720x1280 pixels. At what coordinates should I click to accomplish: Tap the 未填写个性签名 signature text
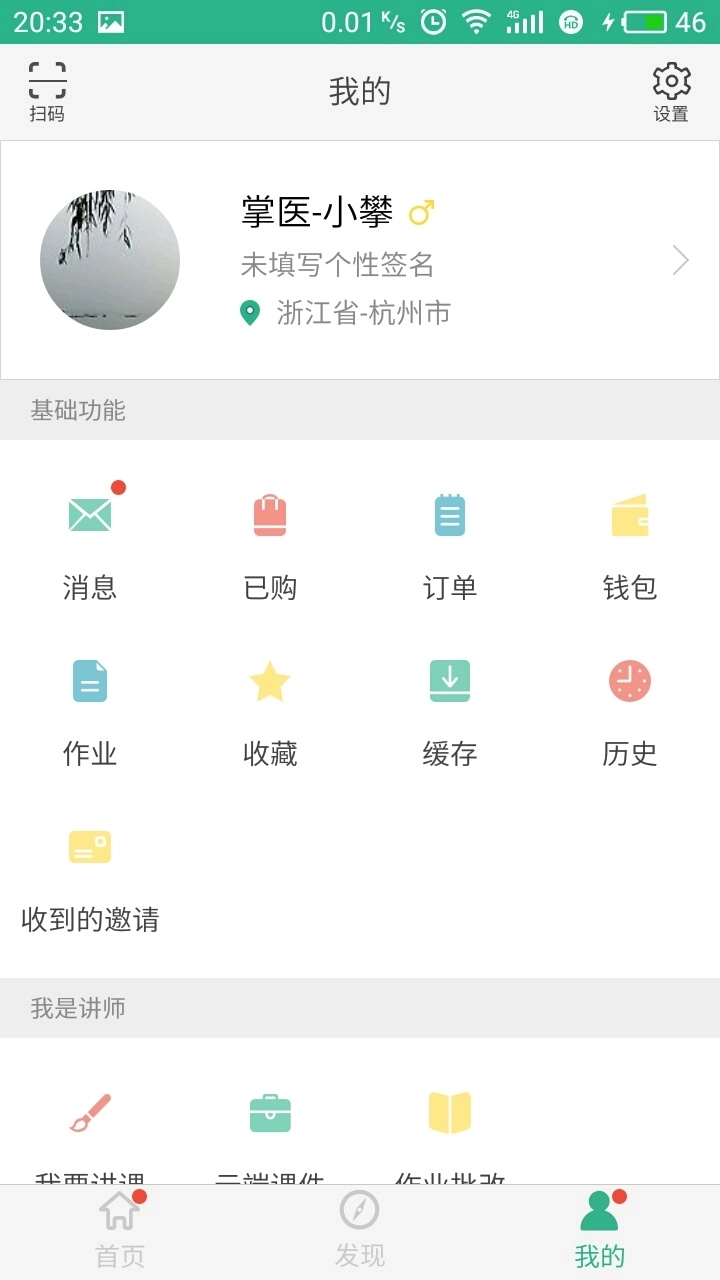click(328, 264)
